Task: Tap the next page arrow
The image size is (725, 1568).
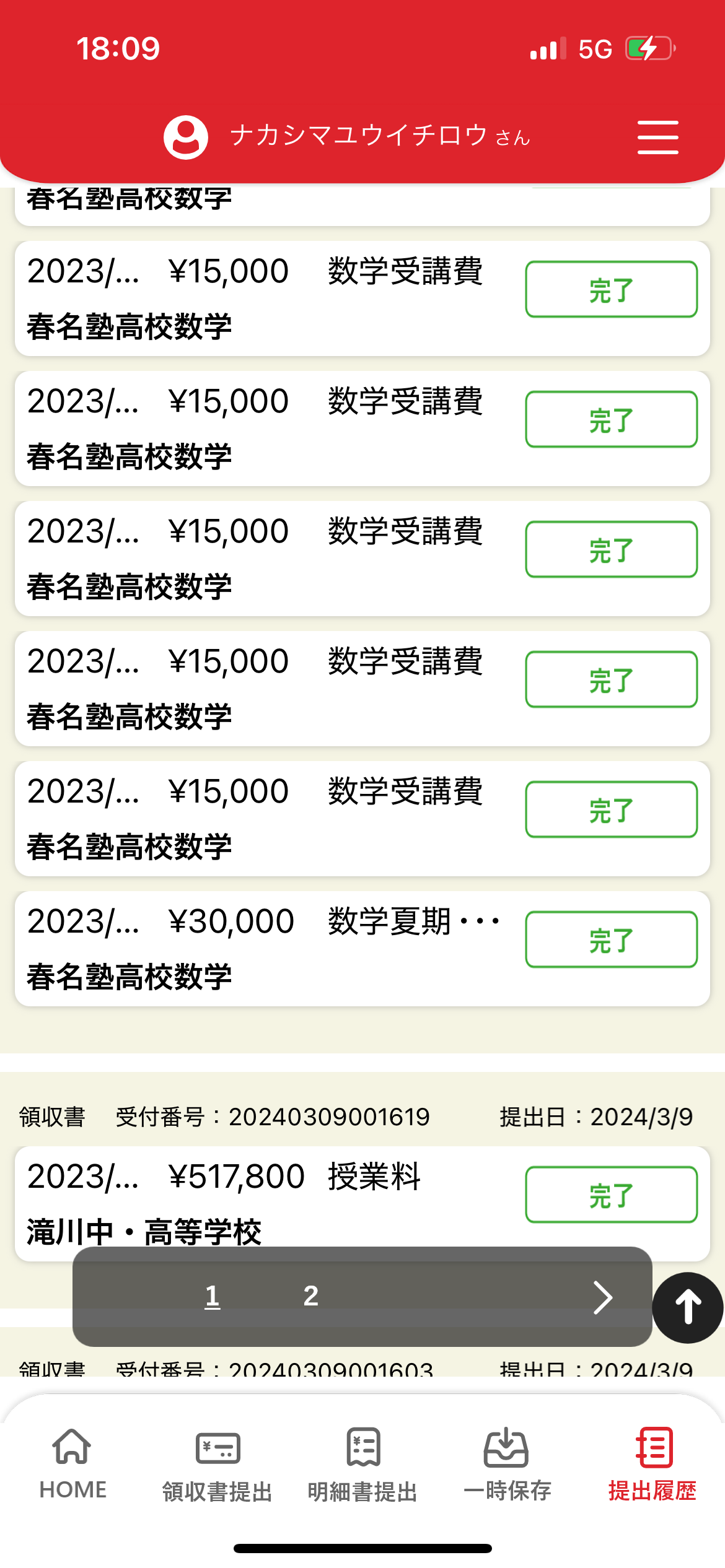Action: pyautogui.click(x=602, y=1297)
